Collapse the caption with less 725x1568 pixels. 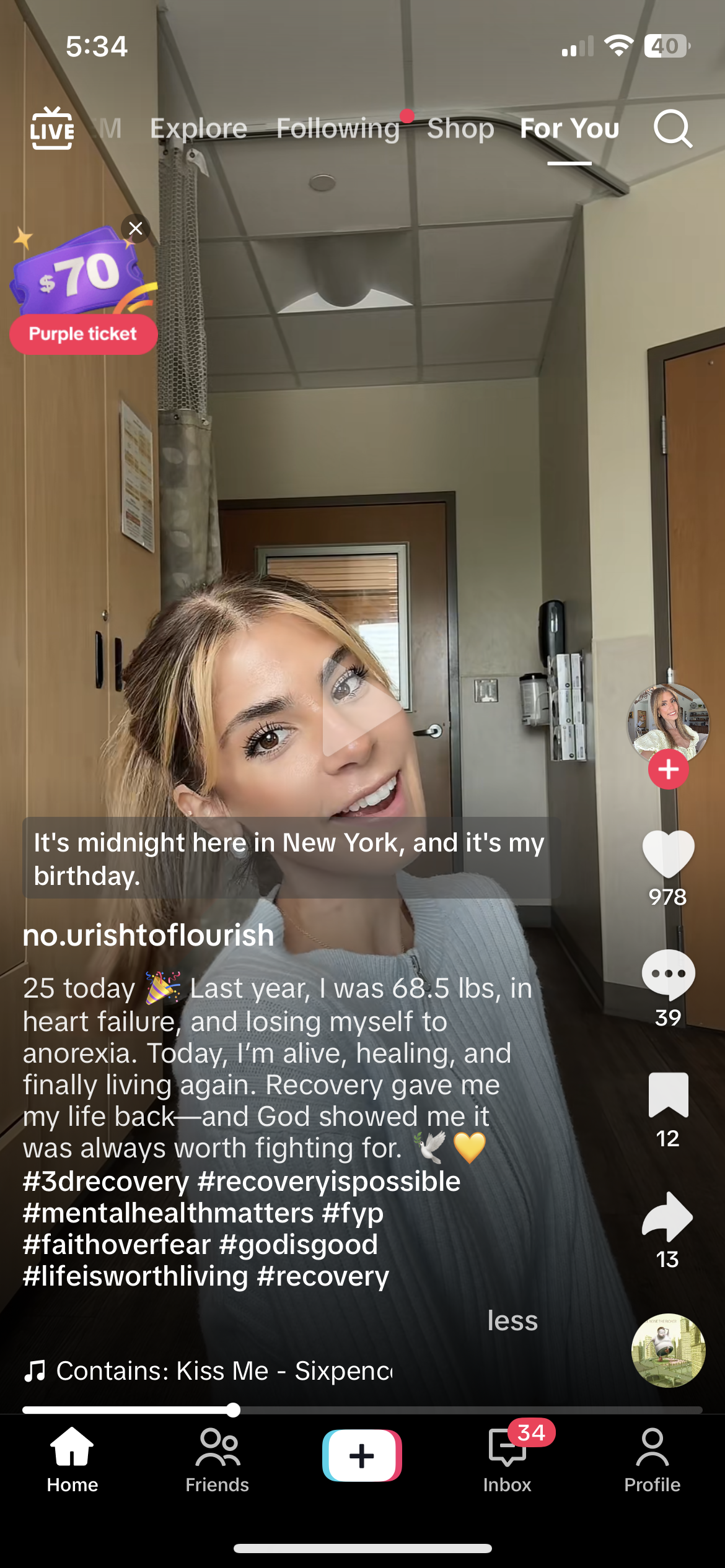click(x=512, y=1320)
